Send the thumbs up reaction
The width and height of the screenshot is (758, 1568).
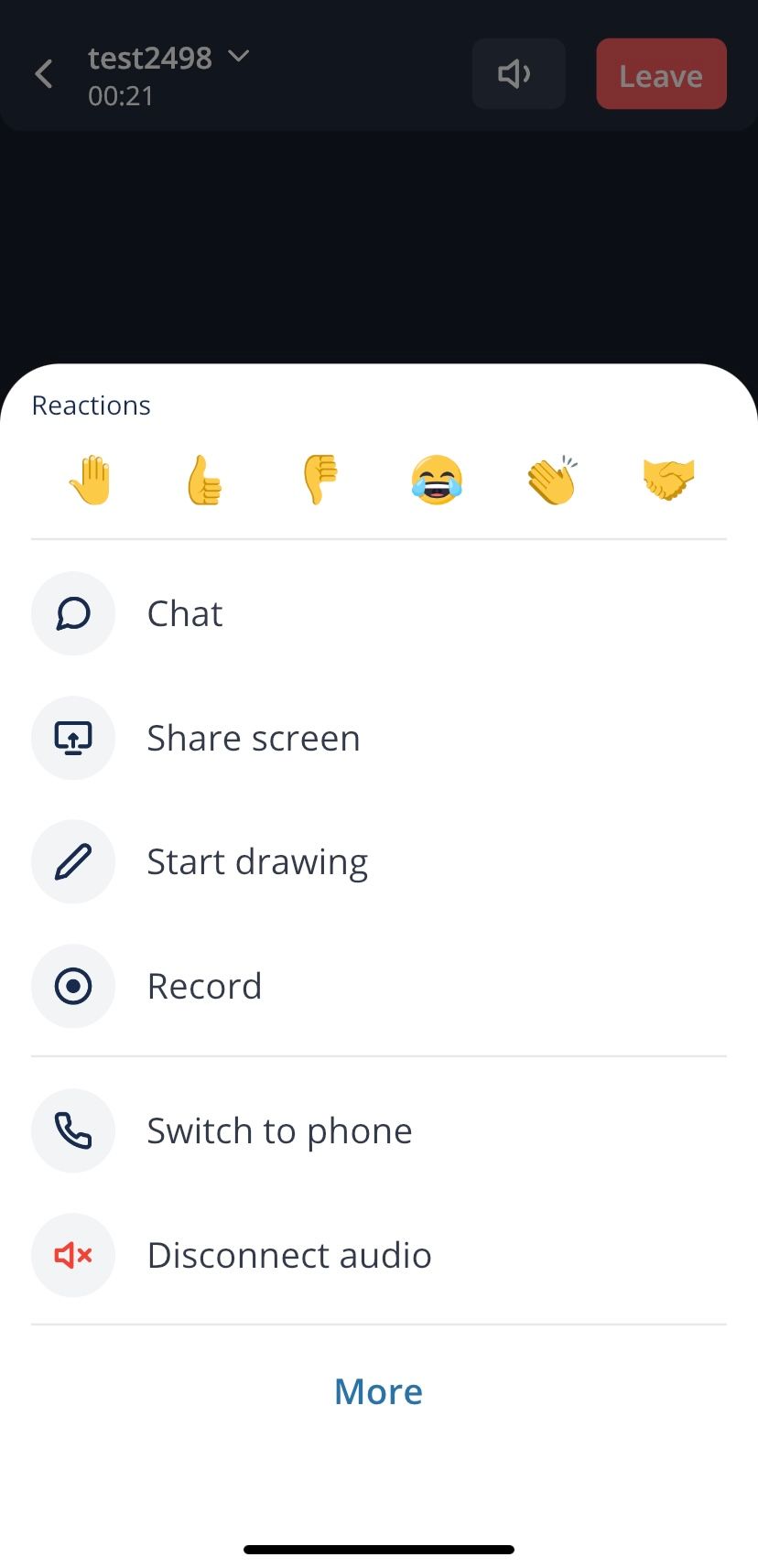[204, 479]
